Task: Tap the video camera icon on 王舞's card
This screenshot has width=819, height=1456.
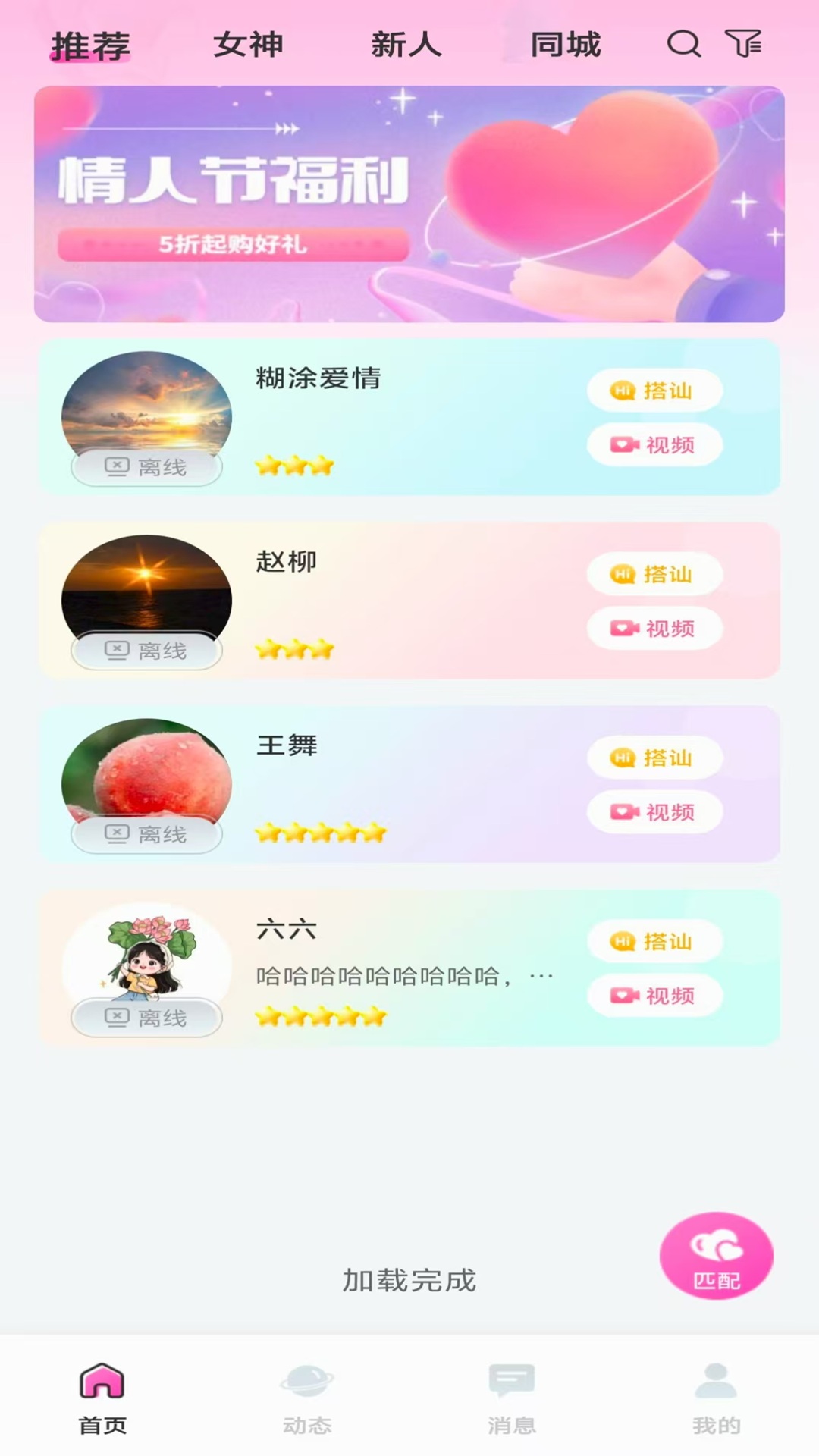Action: click(624, 811)
